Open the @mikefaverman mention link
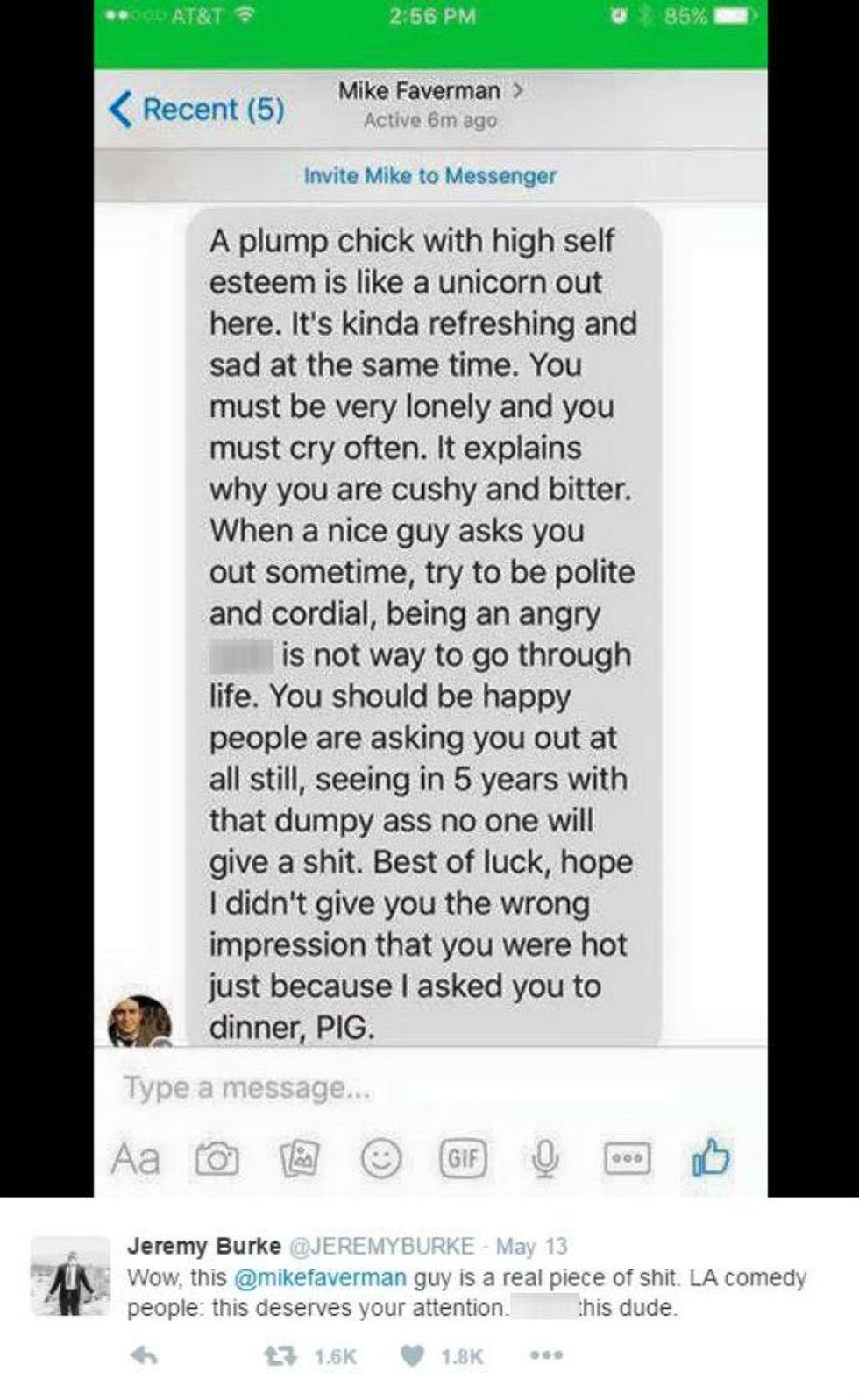The height and width of the screenshot is (1400, 859). tap(320, 1277)
